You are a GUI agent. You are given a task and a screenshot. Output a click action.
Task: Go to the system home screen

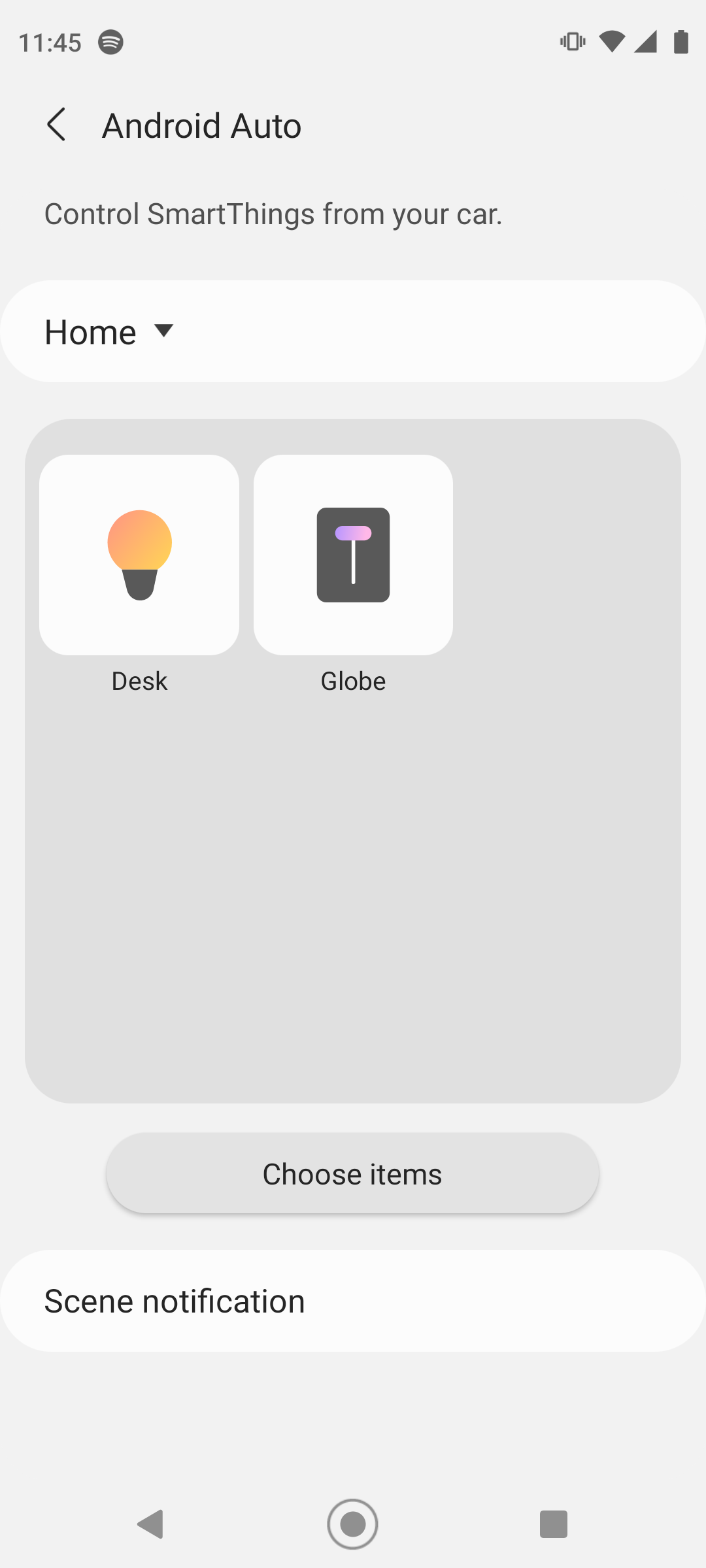pyautogui.click(x=353, y=1524)
